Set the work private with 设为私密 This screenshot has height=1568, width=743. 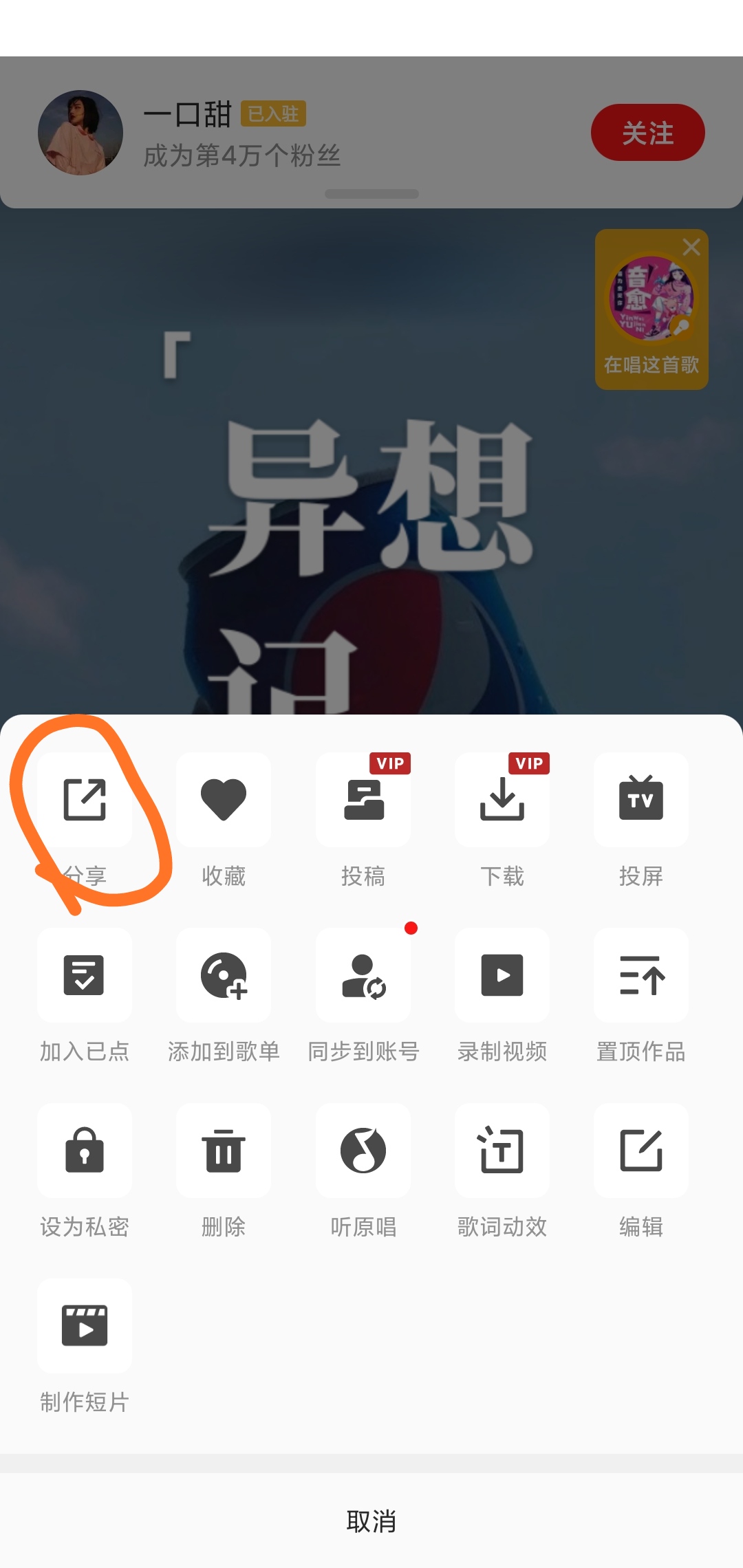click(x=85, y=1151)
